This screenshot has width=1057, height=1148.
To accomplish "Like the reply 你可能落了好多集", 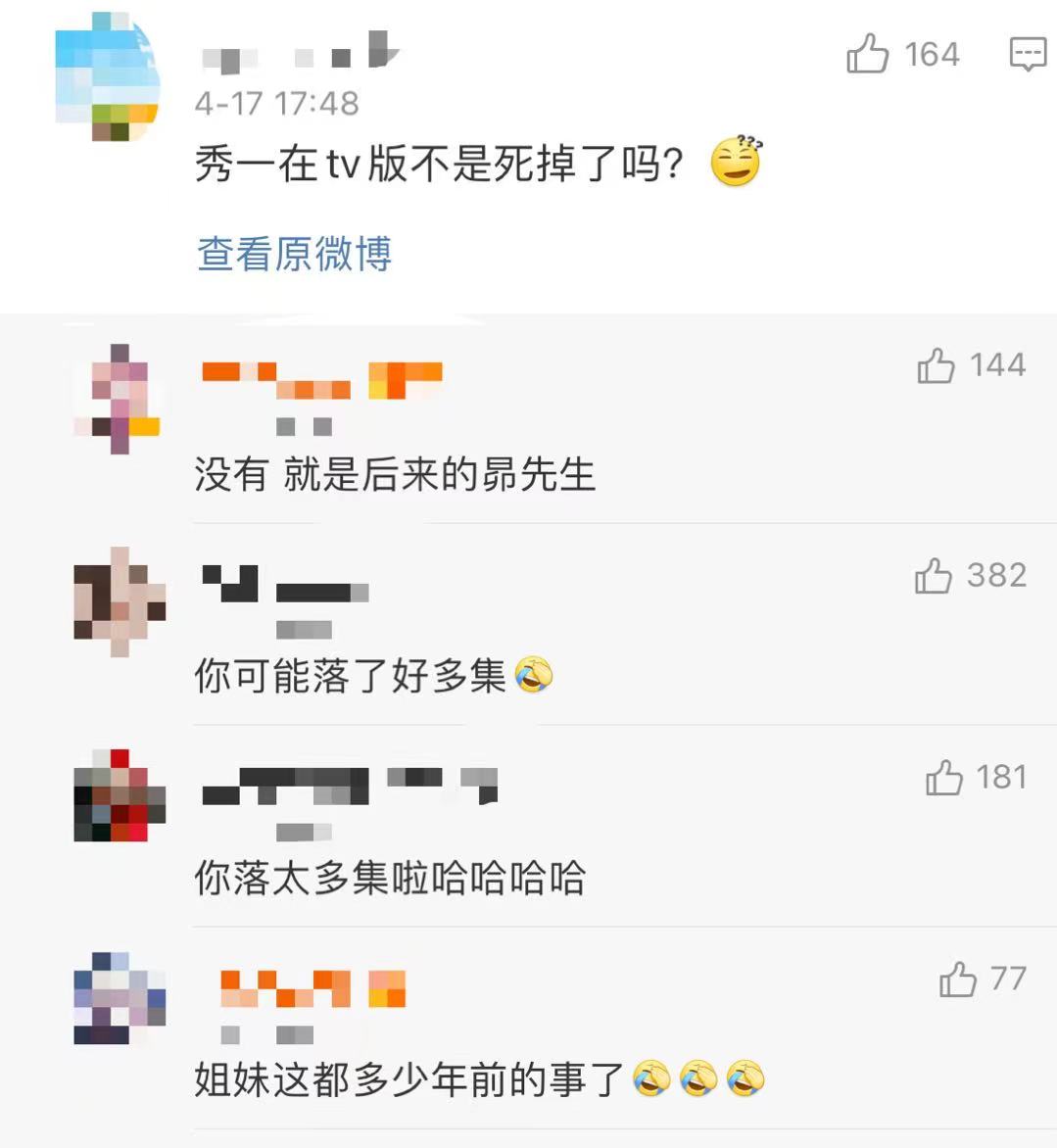I will 933,576.
